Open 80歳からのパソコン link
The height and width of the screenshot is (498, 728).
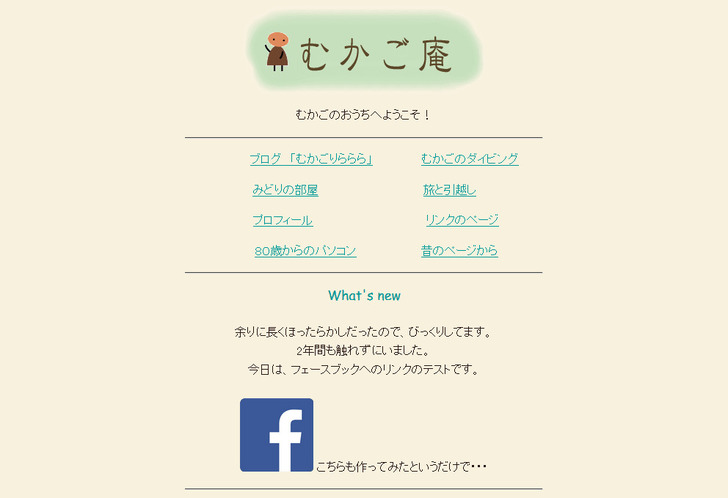coord(305,251)
